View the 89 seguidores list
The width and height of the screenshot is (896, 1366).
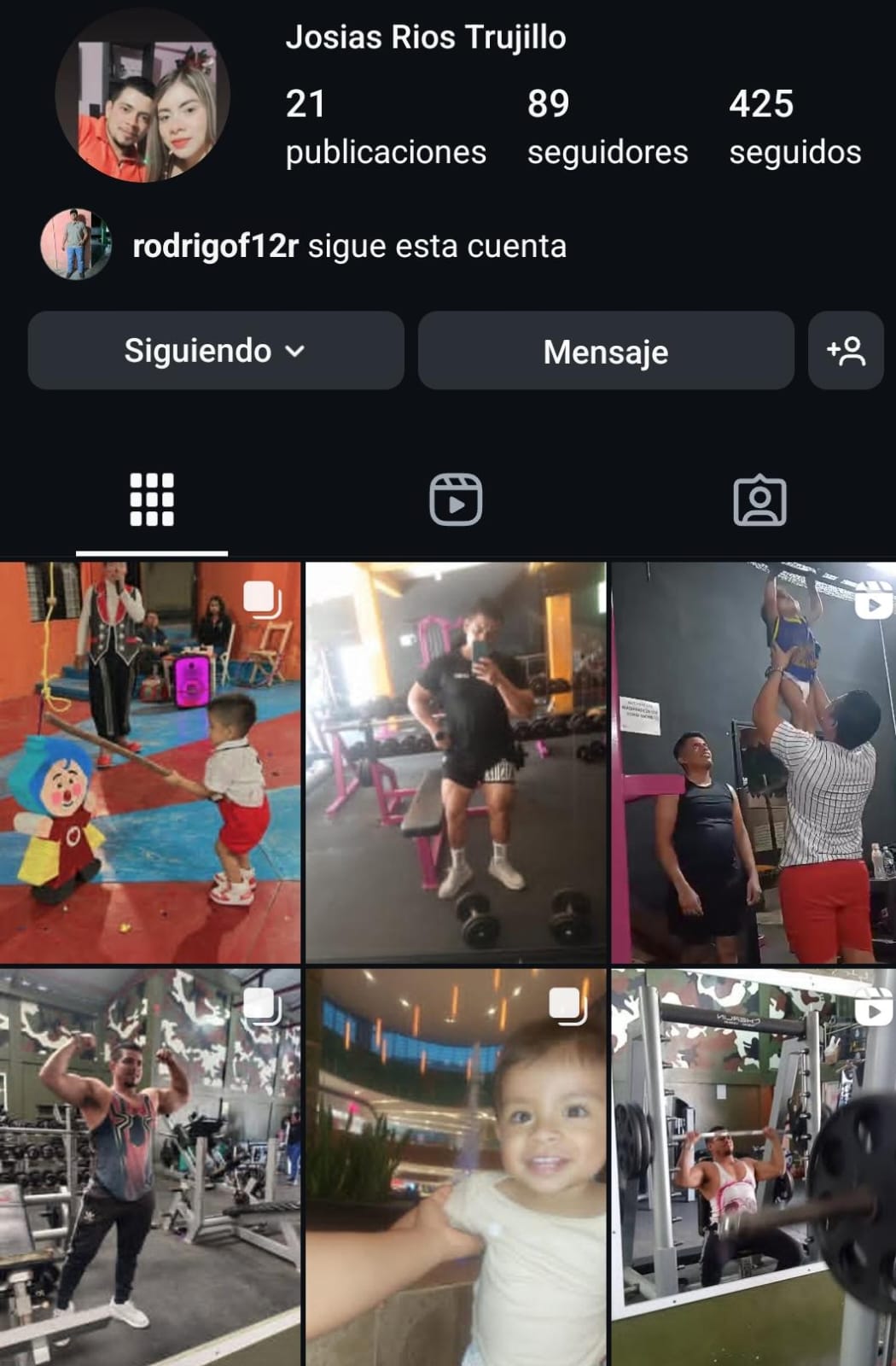tap(607, 126)
